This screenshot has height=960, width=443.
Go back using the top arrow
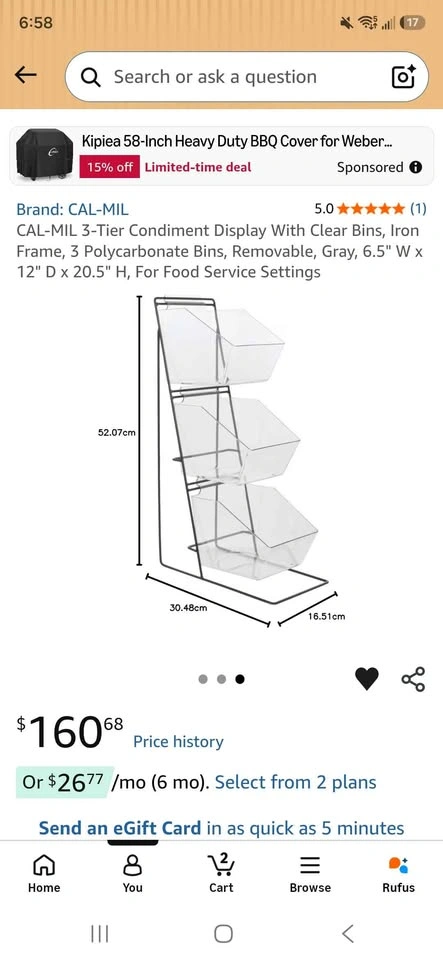pyautogui.click(x=26, y=76)
